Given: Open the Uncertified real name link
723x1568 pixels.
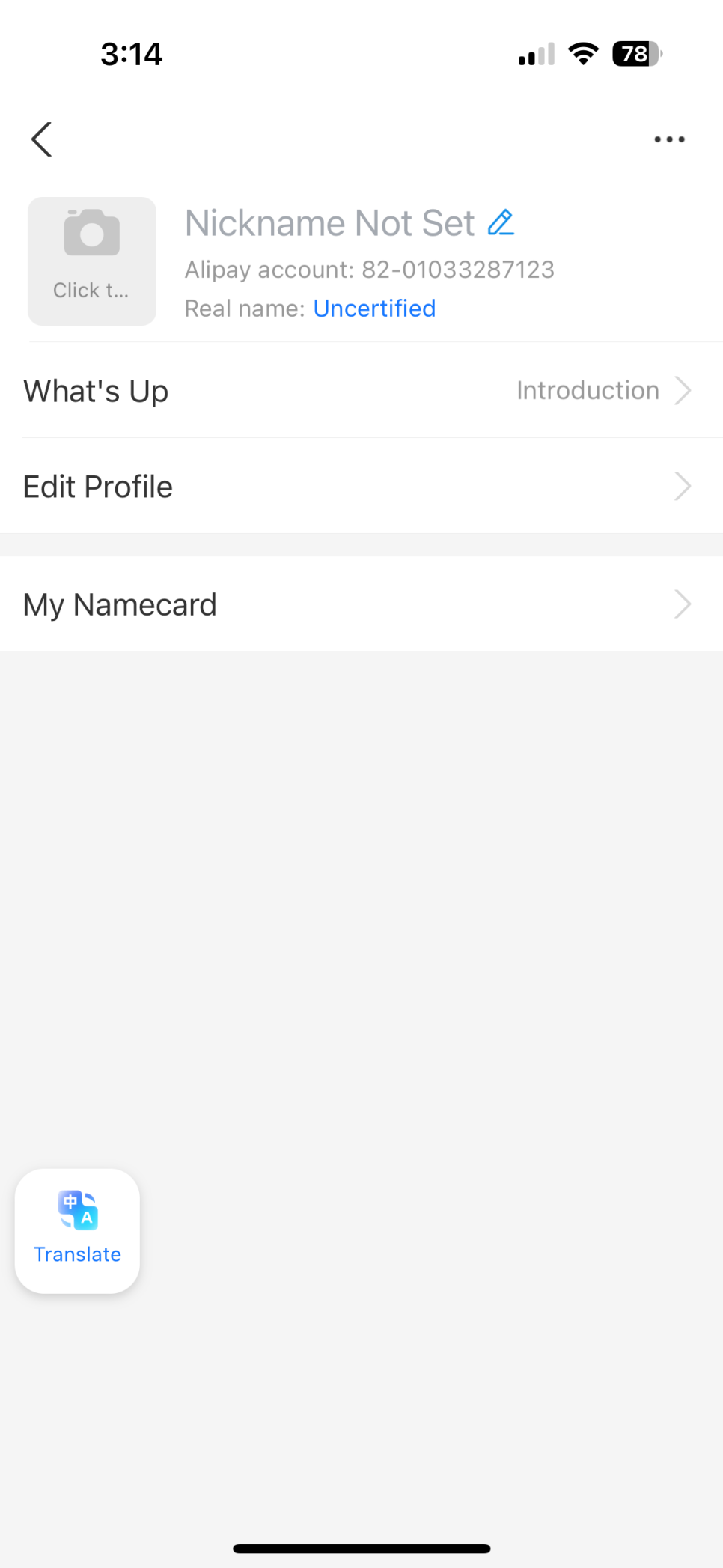Looking at the screenshot, I should [374, 309].
